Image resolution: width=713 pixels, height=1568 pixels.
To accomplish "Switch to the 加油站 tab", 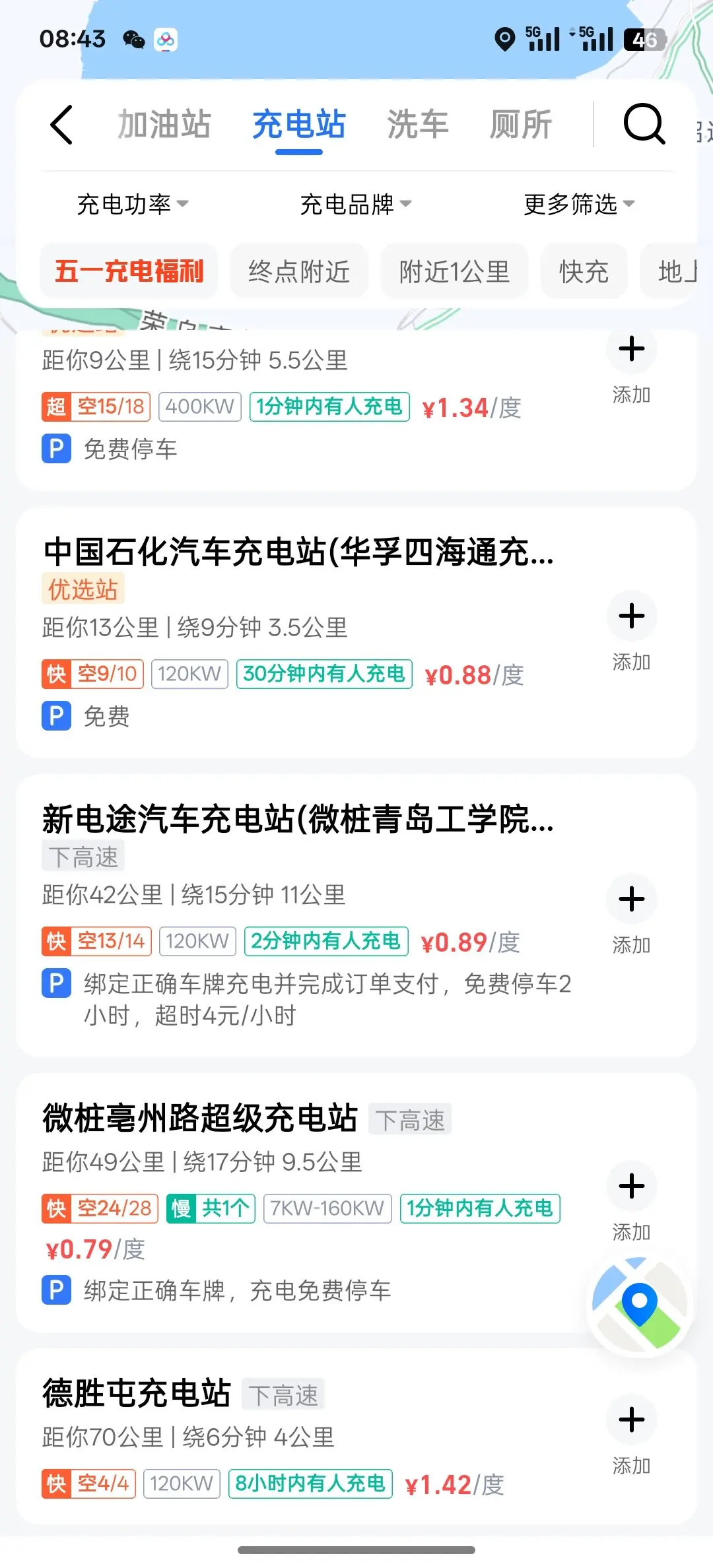I will [164, 124].
